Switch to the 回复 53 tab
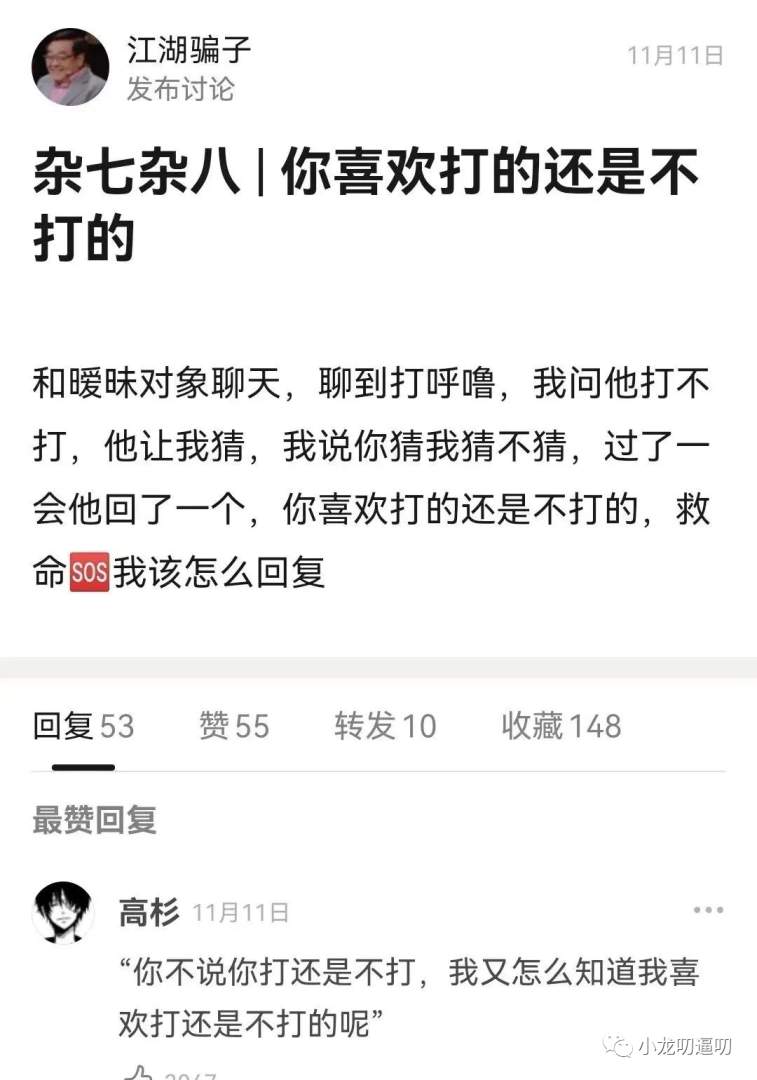 [x=83, y=726]
